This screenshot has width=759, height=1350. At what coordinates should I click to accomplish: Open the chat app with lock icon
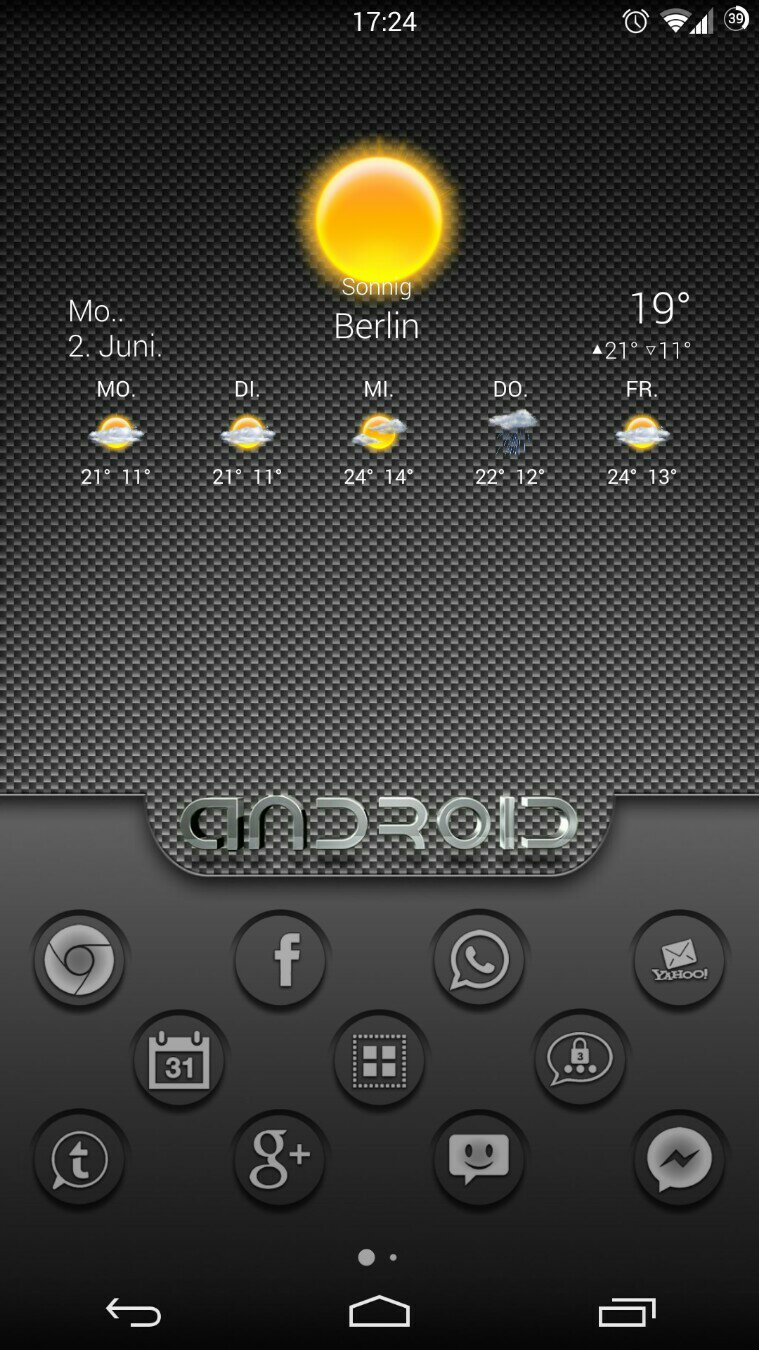point(580,1060)
